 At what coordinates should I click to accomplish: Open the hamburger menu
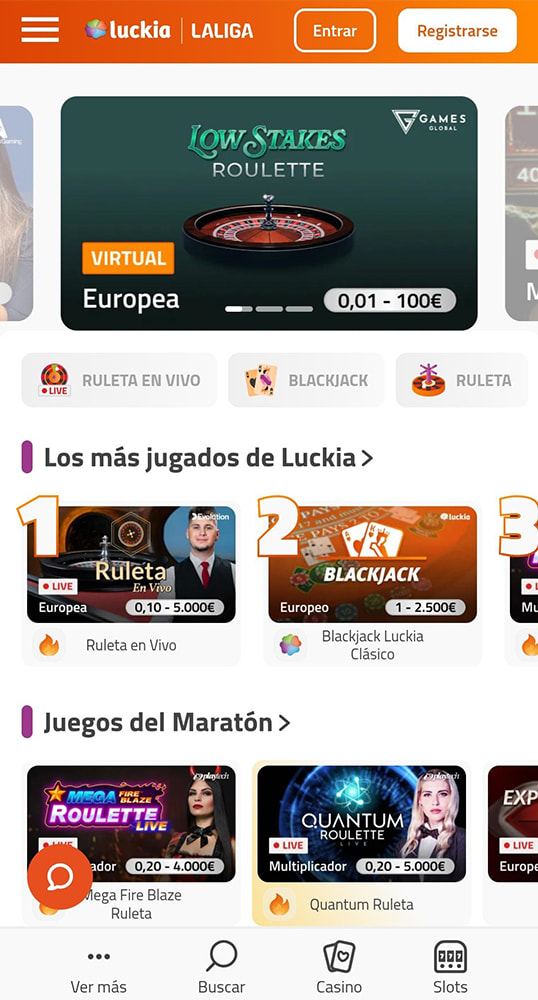click(40, 30)
